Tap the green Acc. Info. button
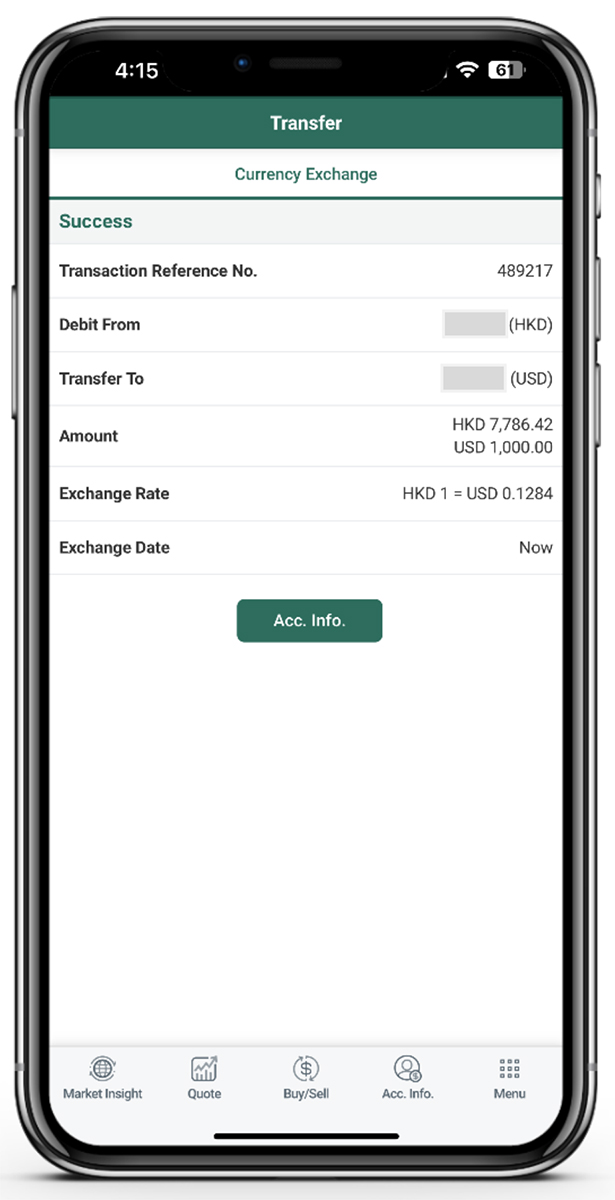615x1200 pixels. pos(309,621)
